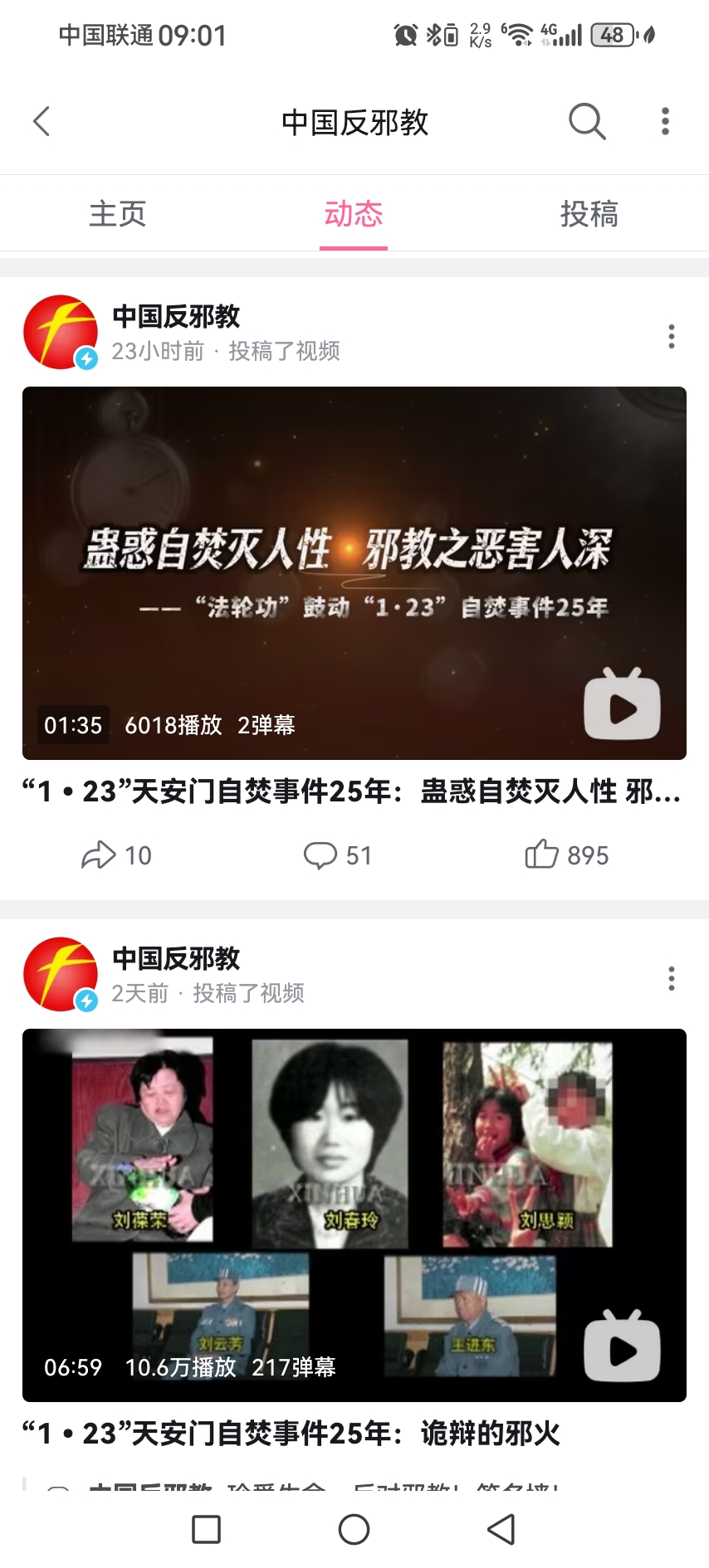Screen dimensions: 709x1568
Task: Switch to the 投稿 tab
Action: coord(589,214)
